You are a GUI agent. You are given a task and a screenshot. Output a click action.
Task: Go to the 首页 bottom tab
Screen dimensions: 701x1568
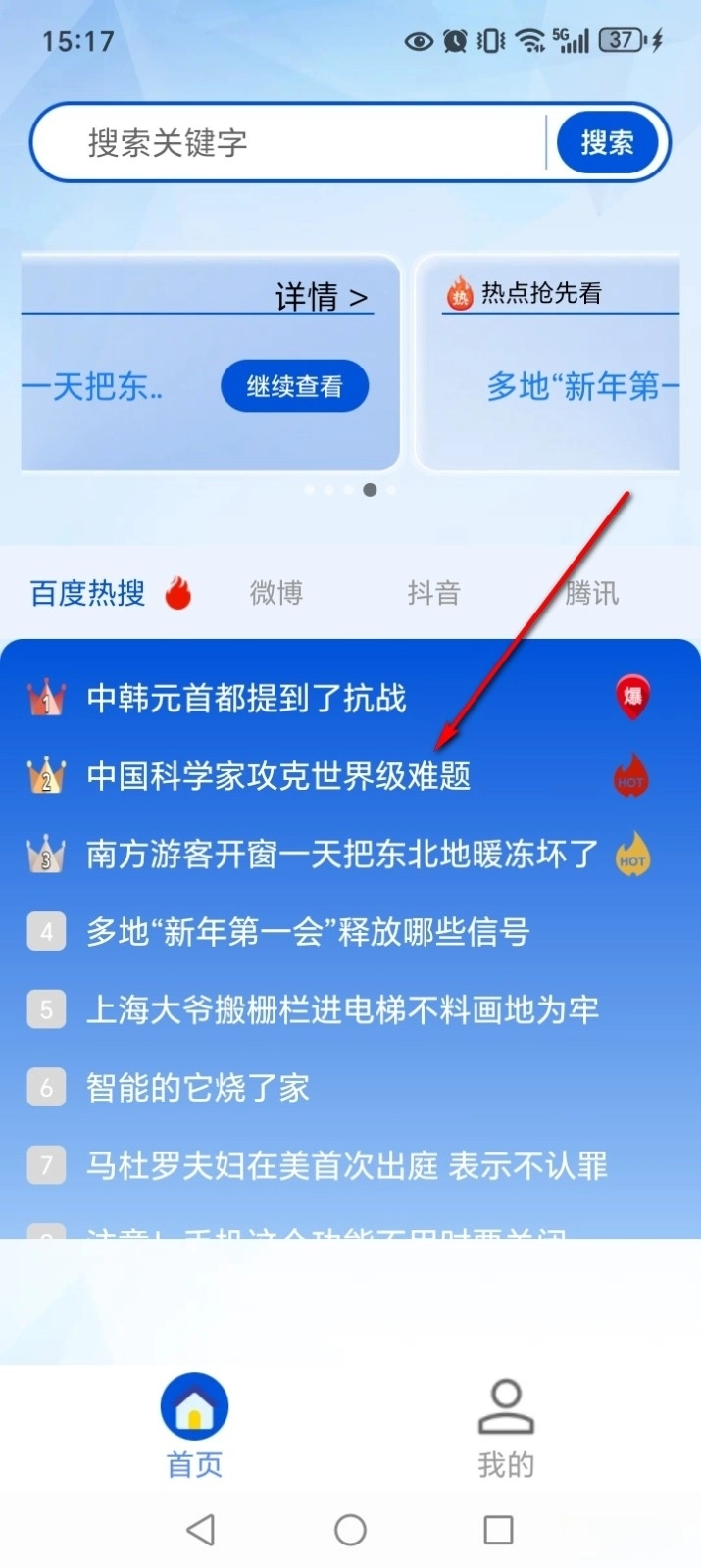click(194, 1426)
